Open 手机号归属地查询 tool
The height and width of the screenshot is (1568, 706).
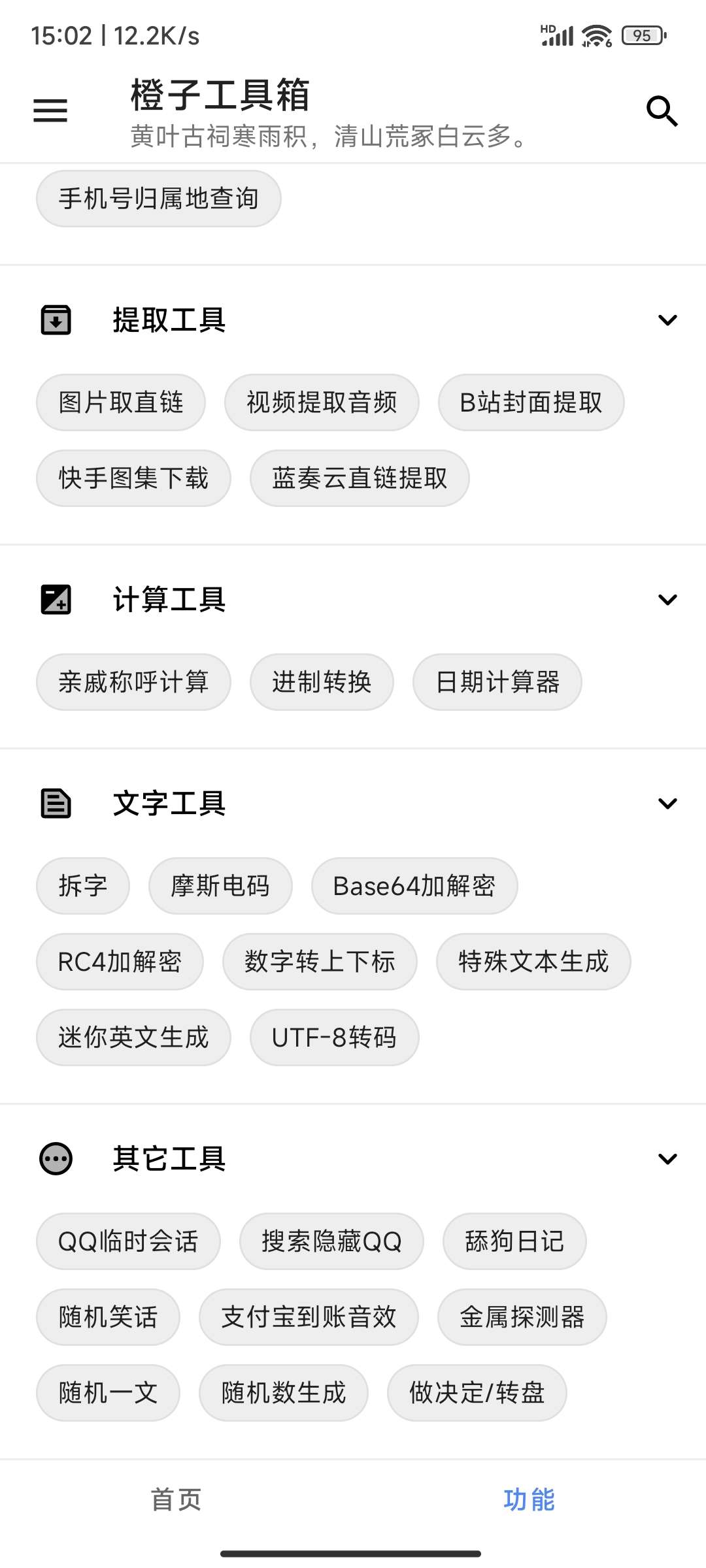[158, 199]
